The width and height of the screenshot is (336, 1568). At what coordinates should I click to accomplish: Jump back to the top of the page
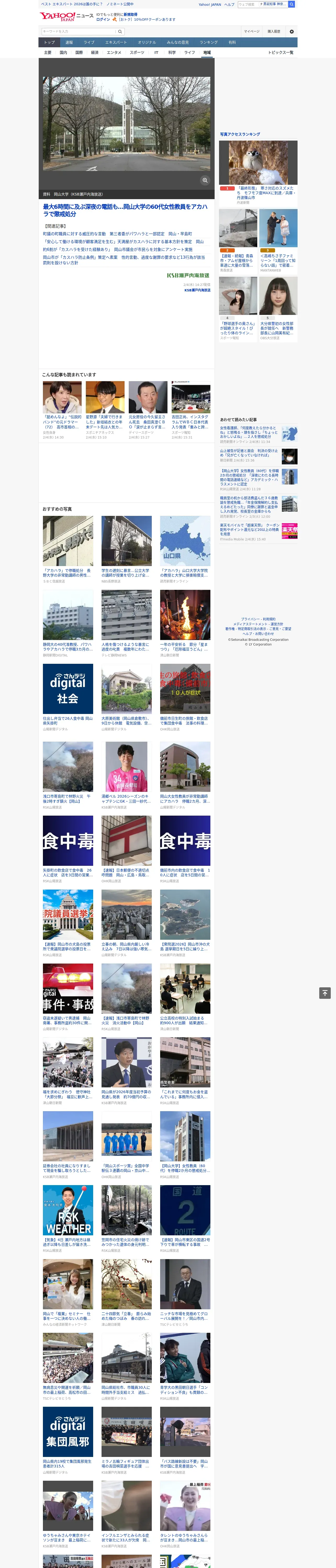[x=325, y=993]
